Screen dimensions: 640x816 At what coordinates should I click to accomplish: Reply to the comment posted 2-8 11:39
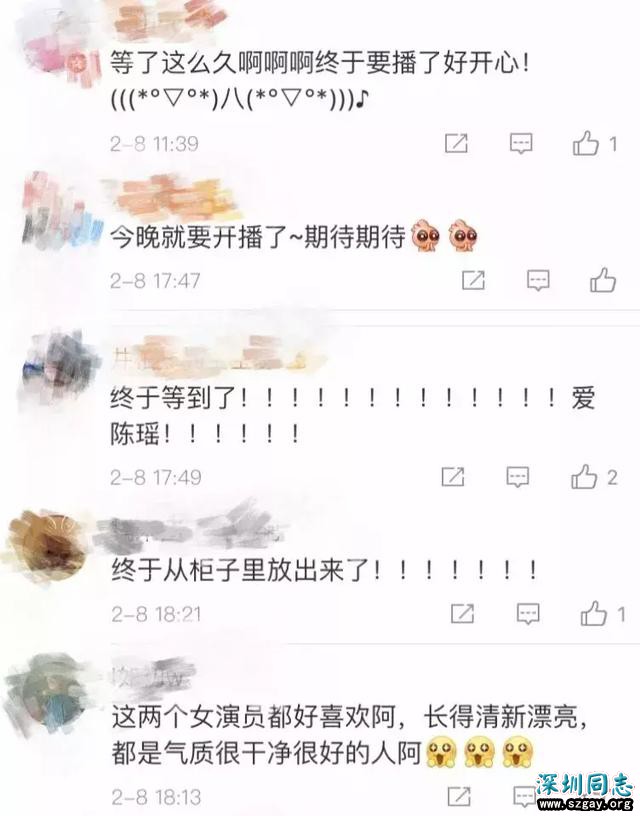pyautogui.click(x=521, y=144)
